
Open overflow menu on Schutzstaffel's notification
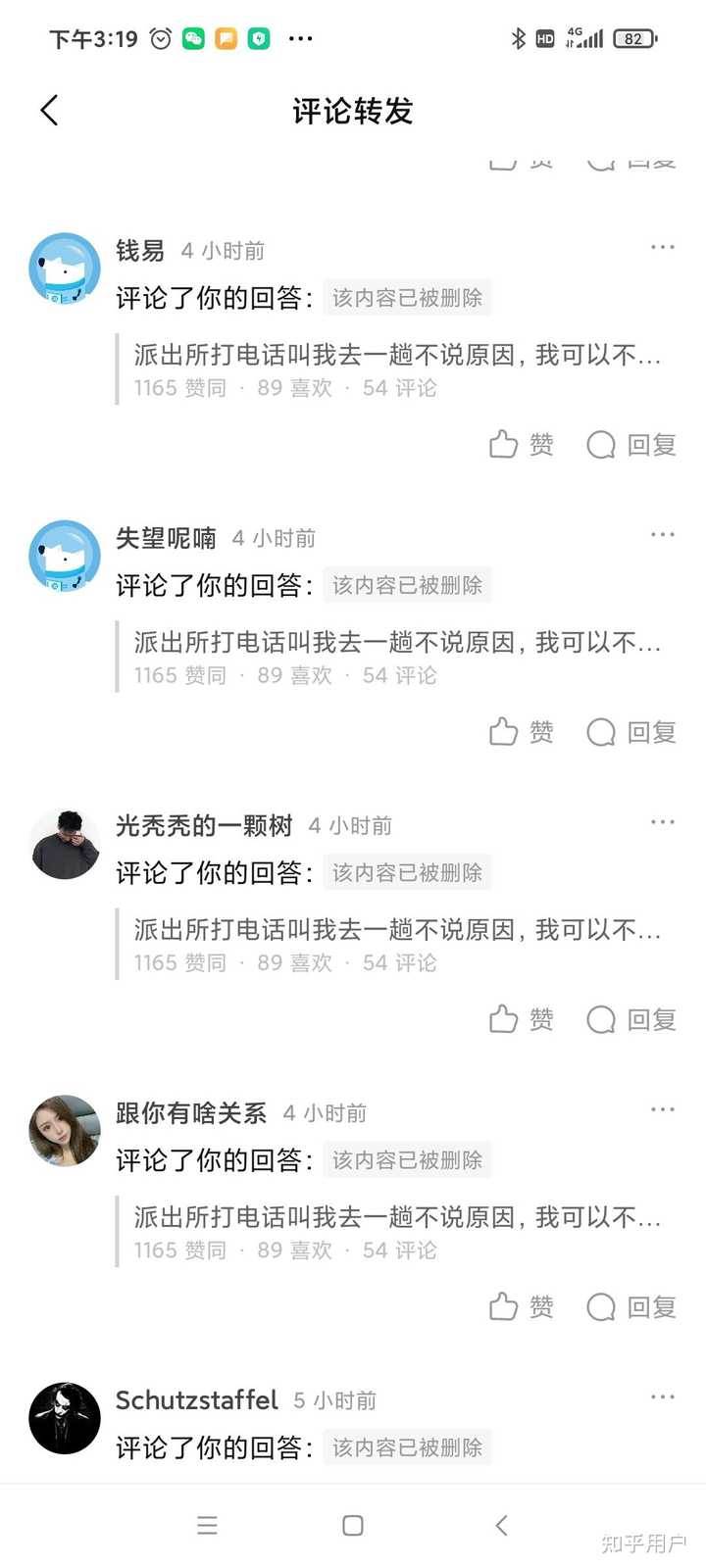[x=663, y=1396]
